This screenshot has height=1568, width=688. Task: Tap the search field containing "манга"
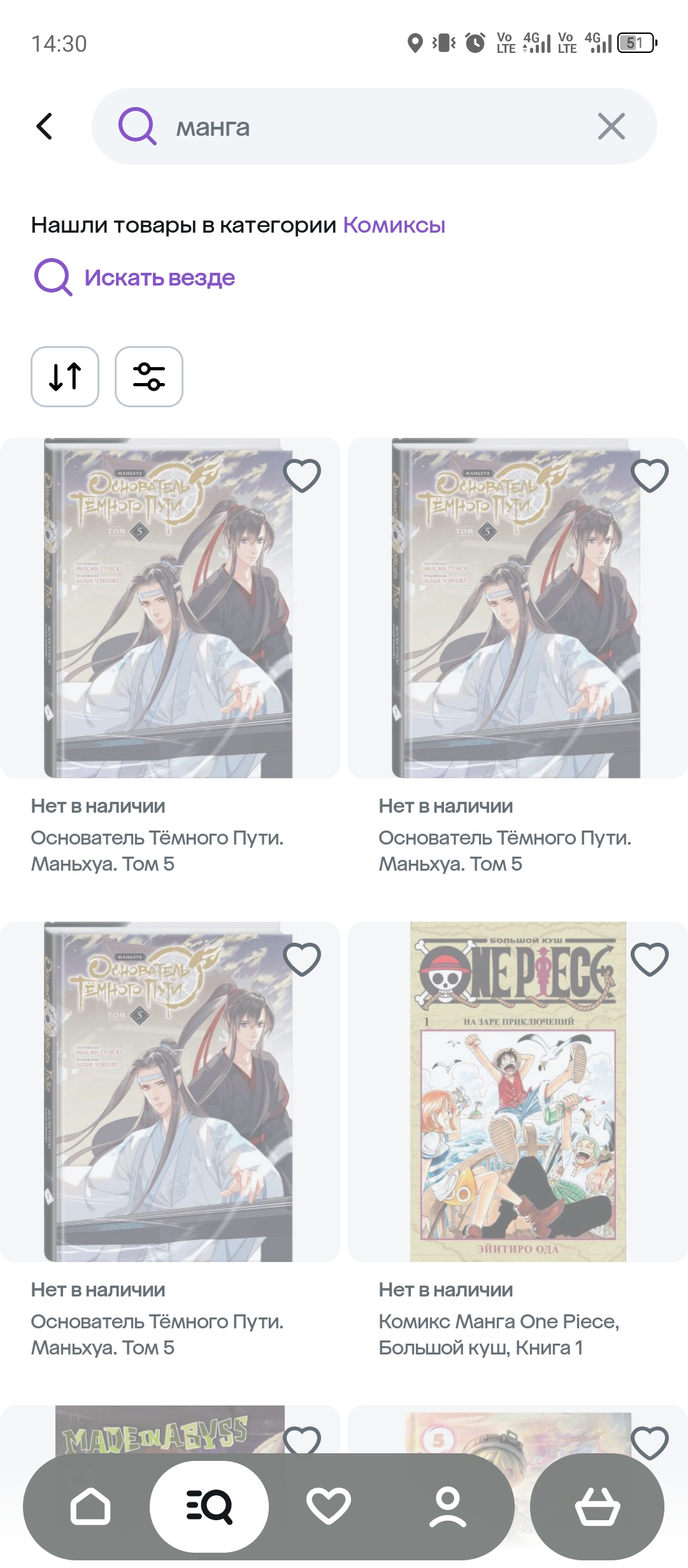(375, 126)
